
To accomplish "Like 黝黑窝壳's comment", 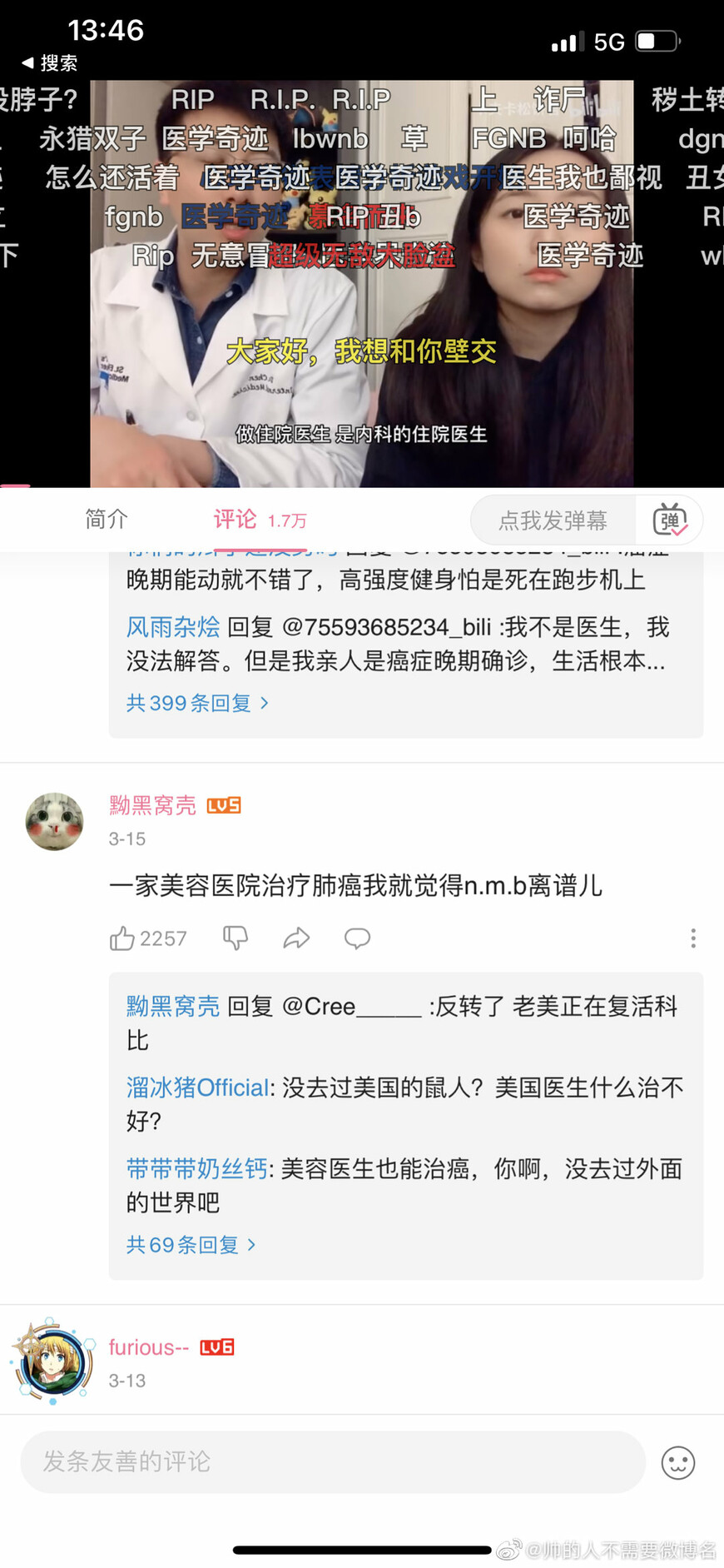I will (148, 938).
